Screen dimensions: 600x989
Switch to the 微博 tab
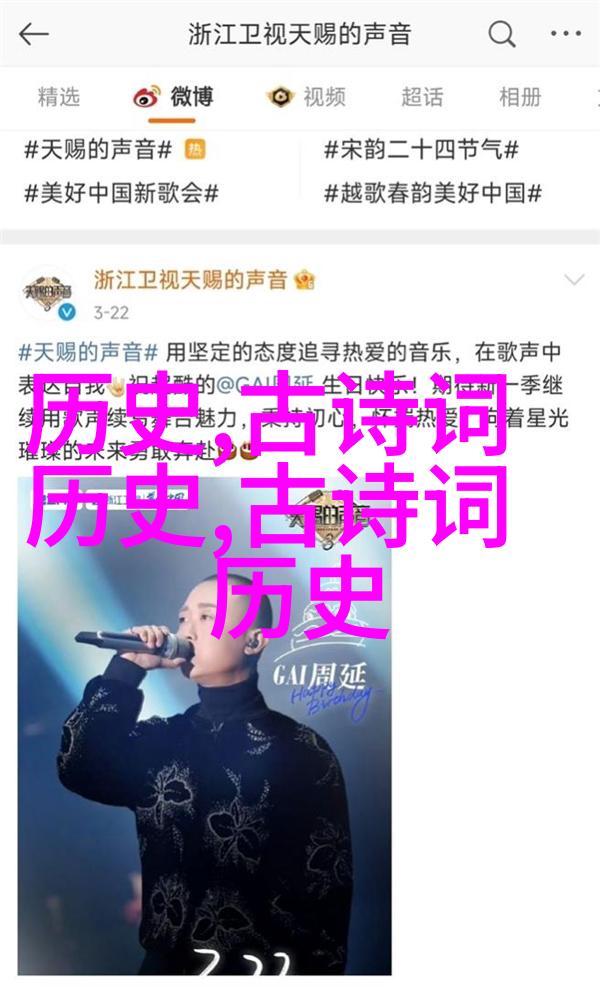pyautogui.click(x=174, y=97)
